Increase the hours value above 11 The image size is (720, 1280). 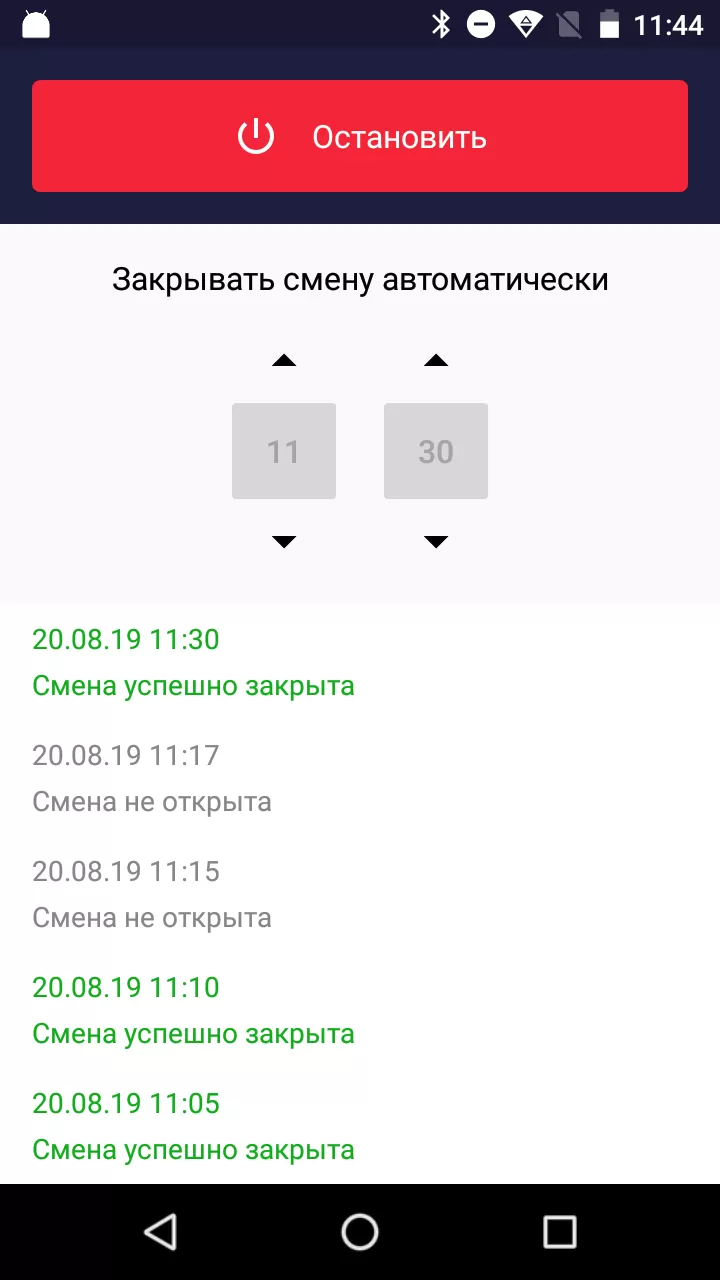pyautogui.click(x=284, y=361)
